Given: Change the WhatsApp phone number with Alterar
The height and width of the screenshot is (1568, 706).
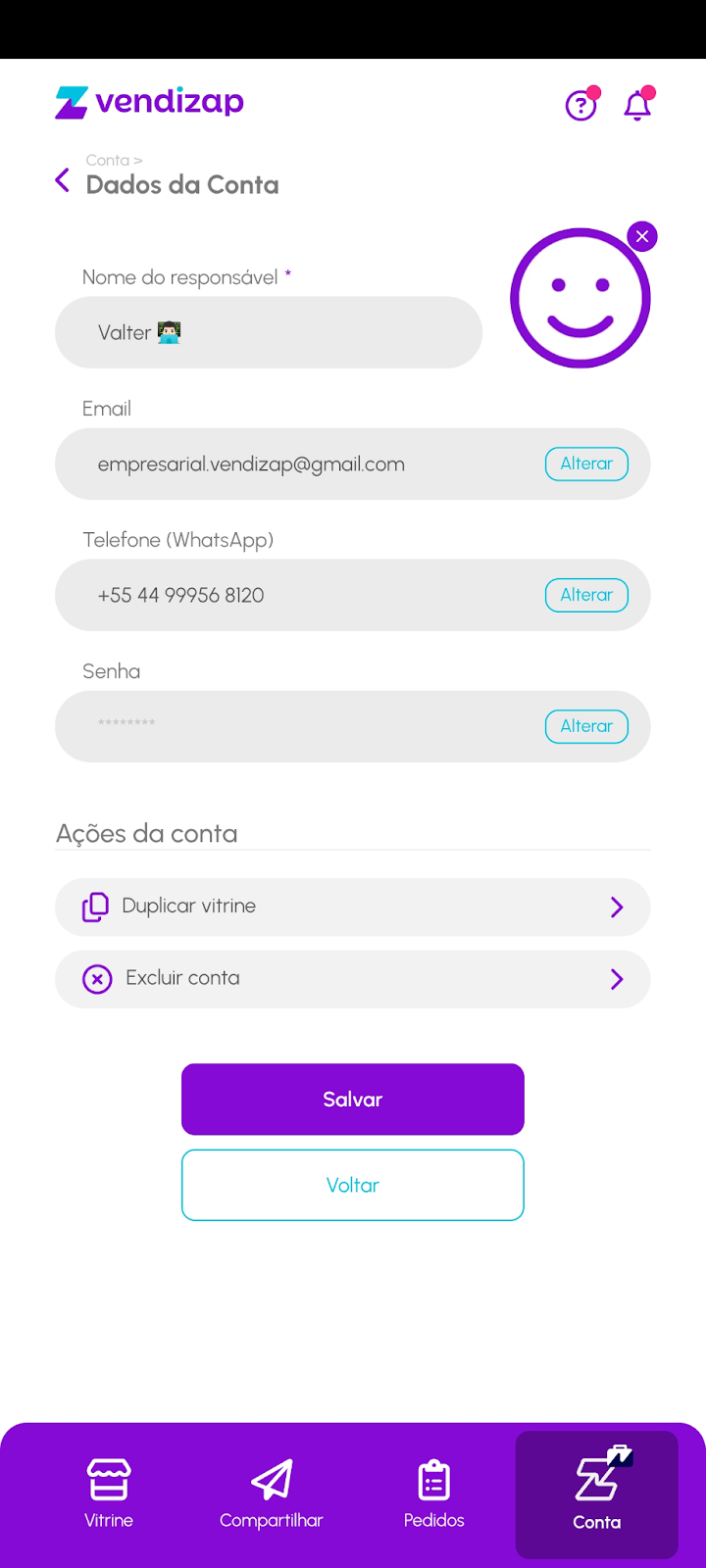Looking at the screenshot, I should pyautogui.click(x=586, y=595).
